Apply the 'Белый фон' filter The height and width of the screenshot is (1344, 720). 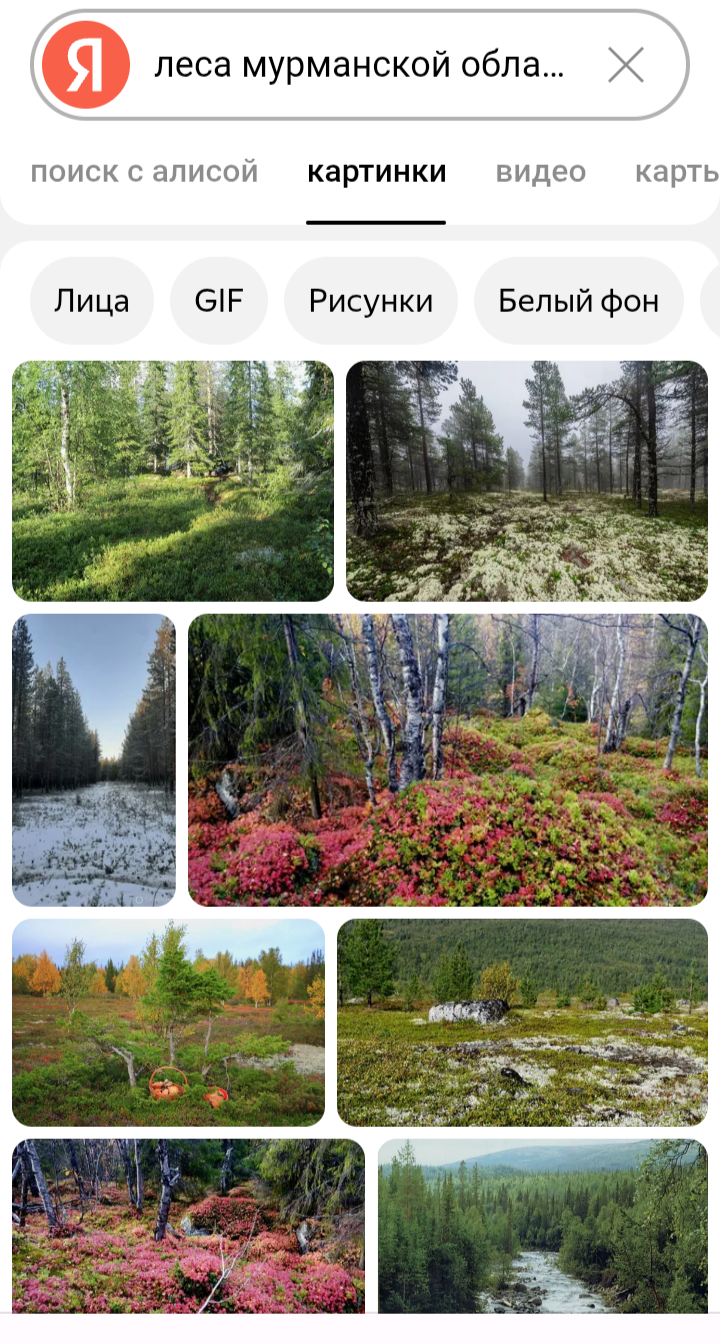click(579, 301)
